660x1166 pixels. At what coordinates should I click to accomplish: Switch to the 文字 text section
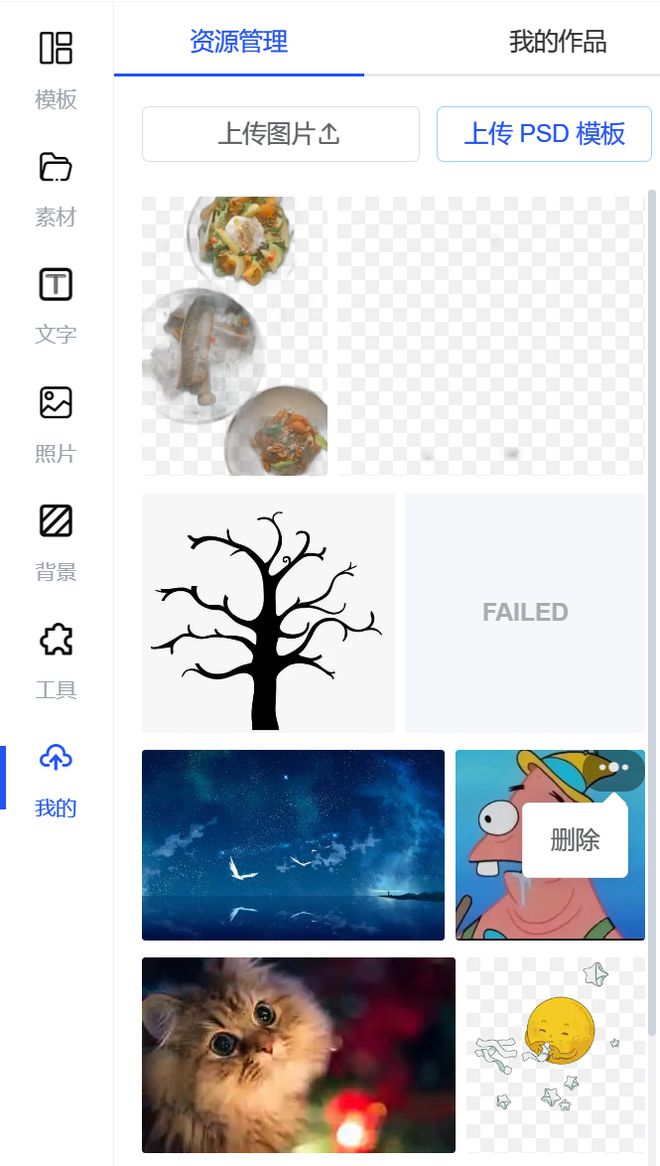[x=56, y=304]
